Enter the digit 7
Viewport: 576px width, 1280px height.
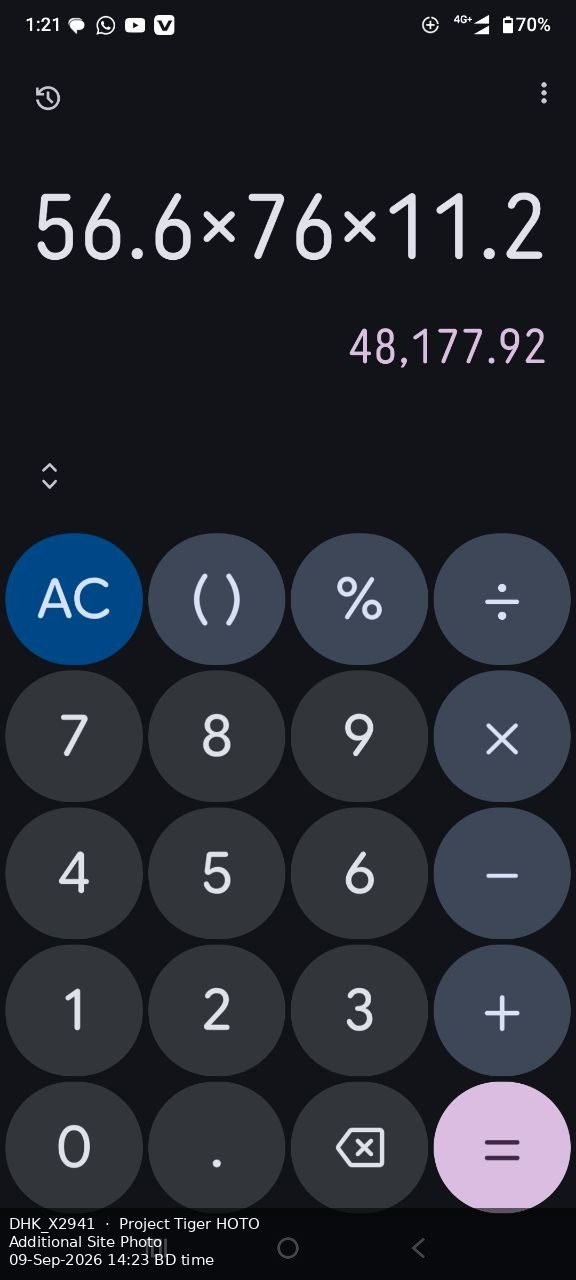click(74, 737)
